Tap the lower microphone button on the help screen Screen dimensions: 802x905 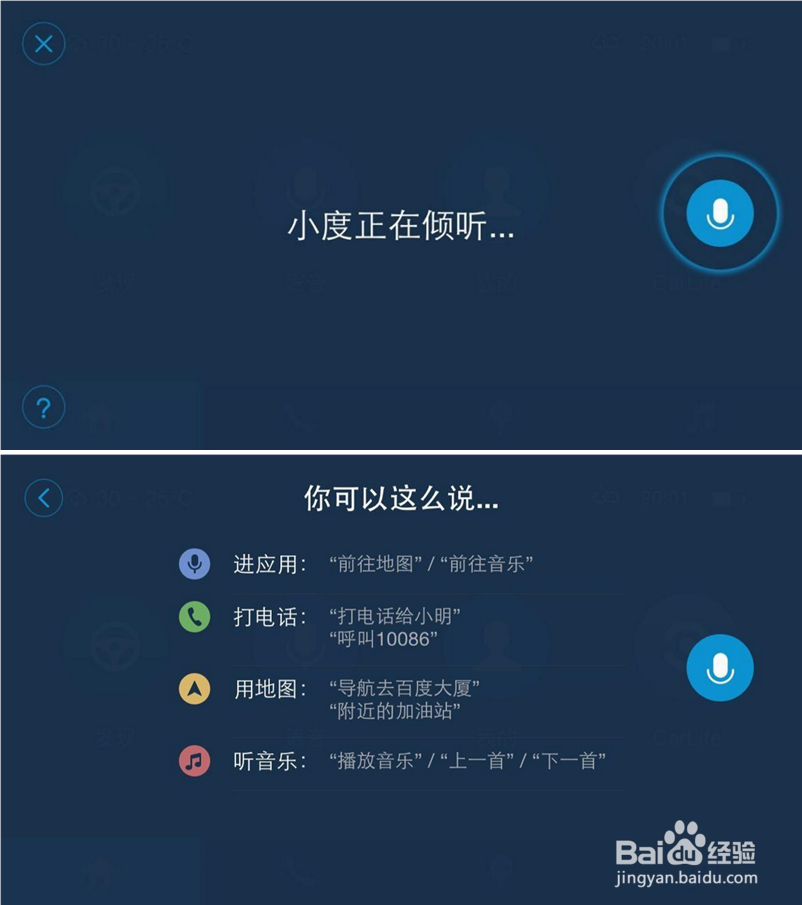[x=720, y=668]
